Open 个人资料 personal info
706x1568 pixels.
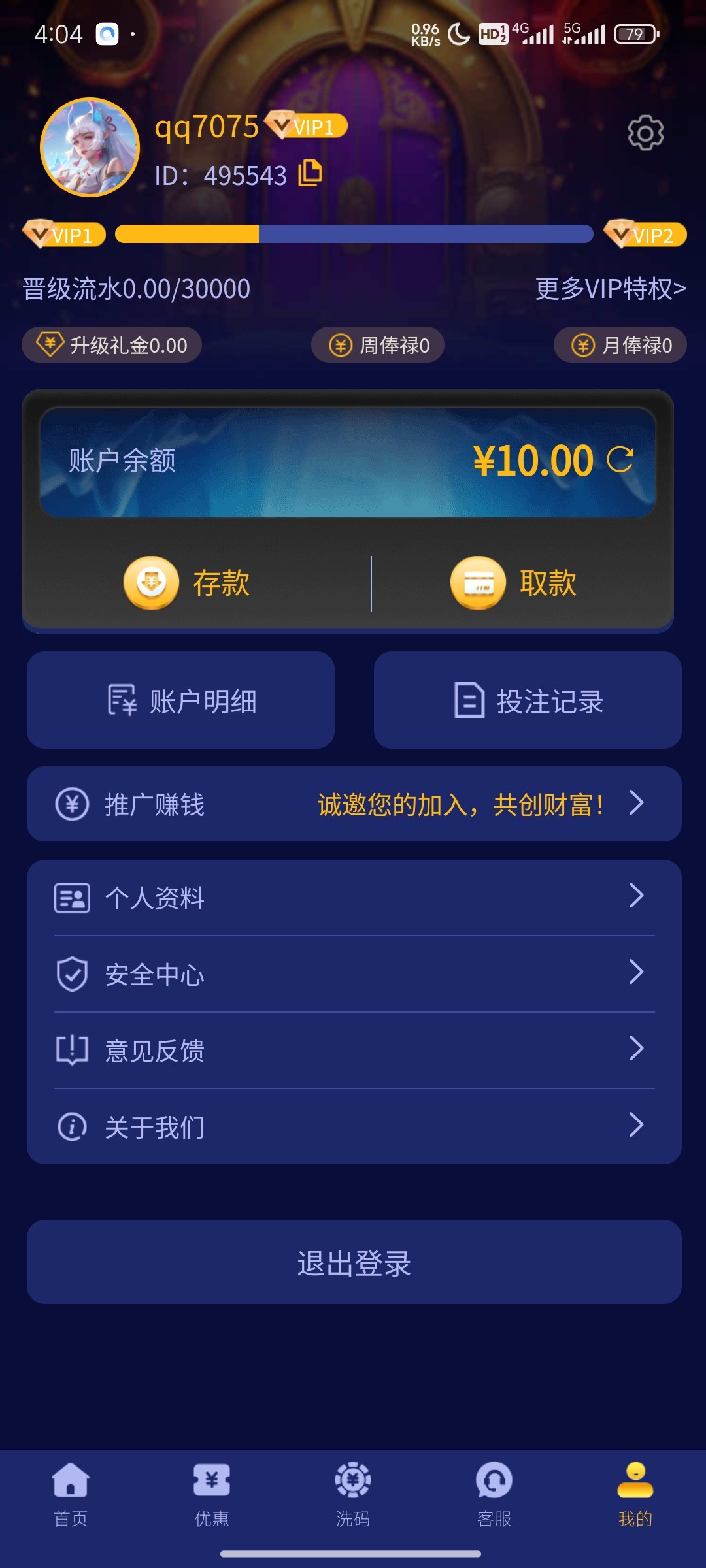tap(354, 897)
